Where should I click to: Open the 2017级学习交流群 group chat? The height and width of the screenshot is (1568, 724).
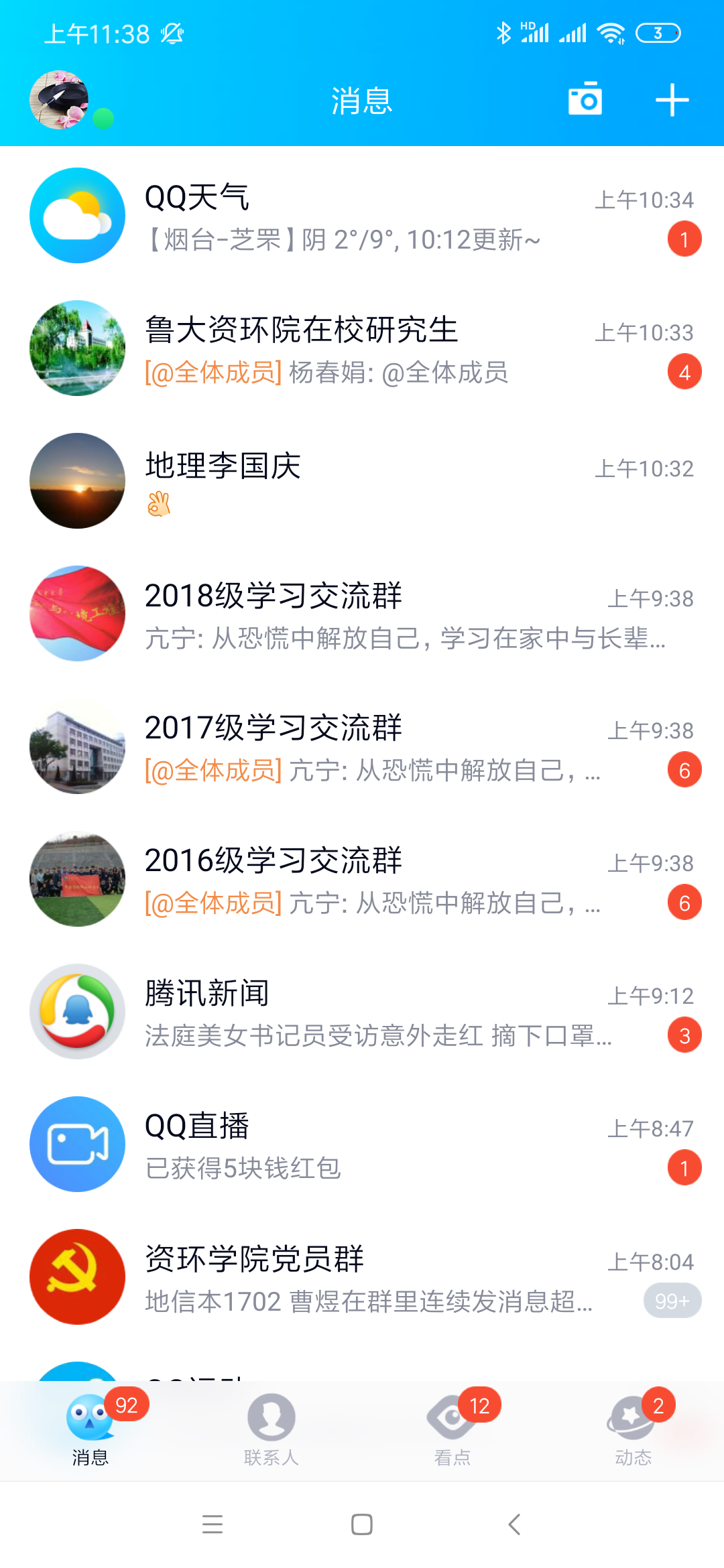pyautogui.click(x=362, y=746)
